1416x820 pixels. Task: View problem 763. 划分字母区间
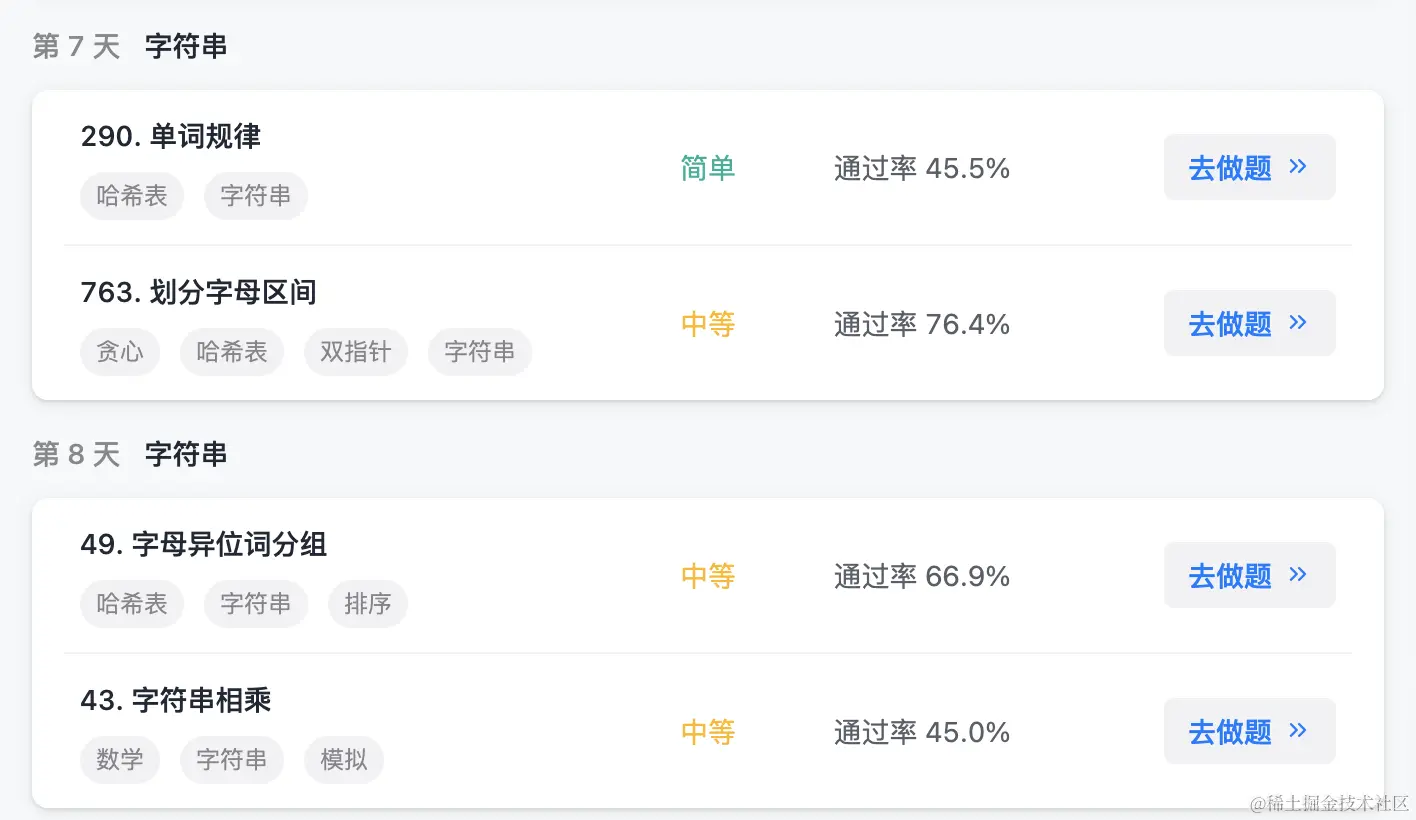point(199,293)
